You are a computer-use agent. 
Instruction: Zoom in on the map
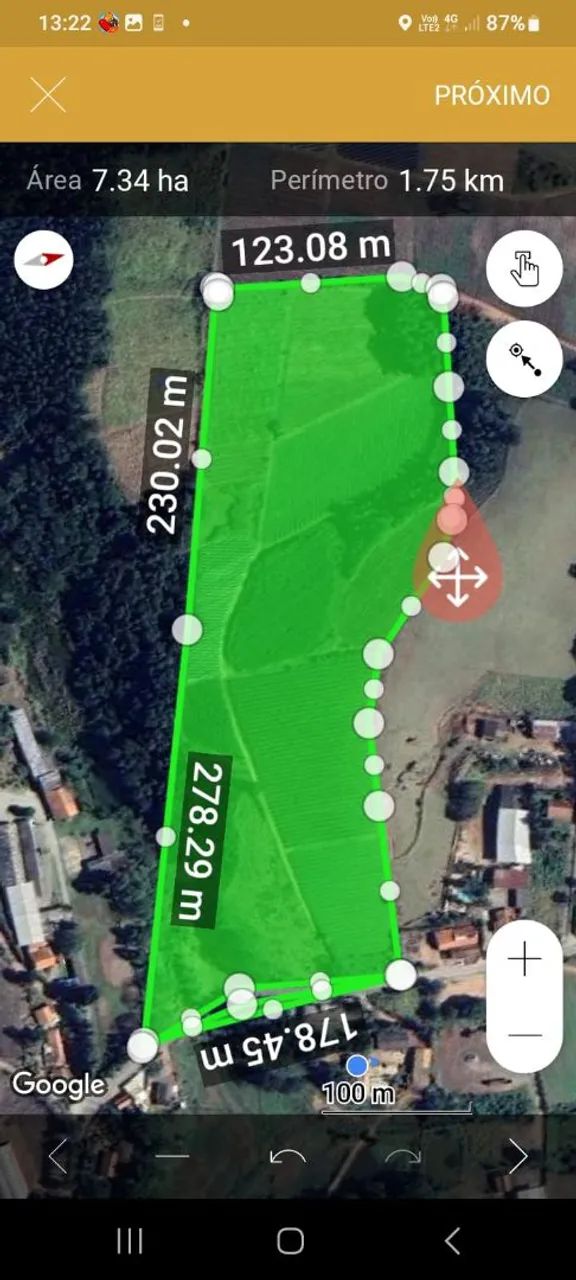click(524, 960)
